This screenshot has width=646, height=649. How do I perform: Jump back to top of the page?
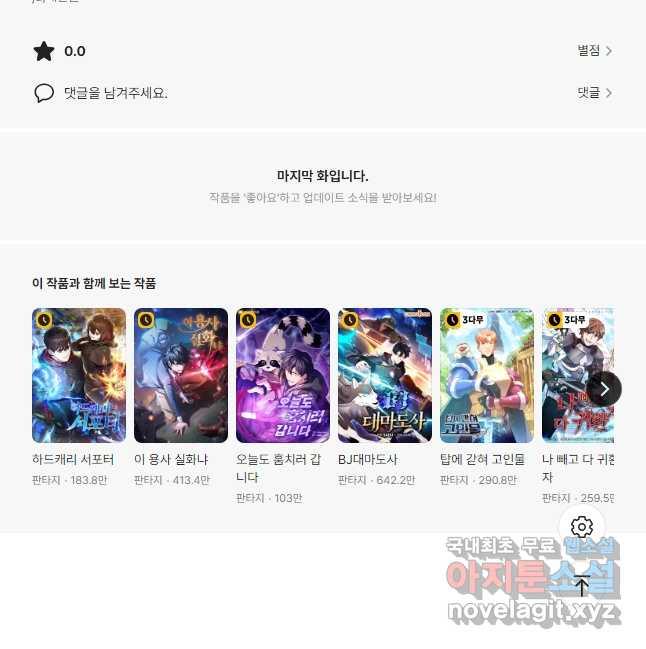tap(582, 586)
